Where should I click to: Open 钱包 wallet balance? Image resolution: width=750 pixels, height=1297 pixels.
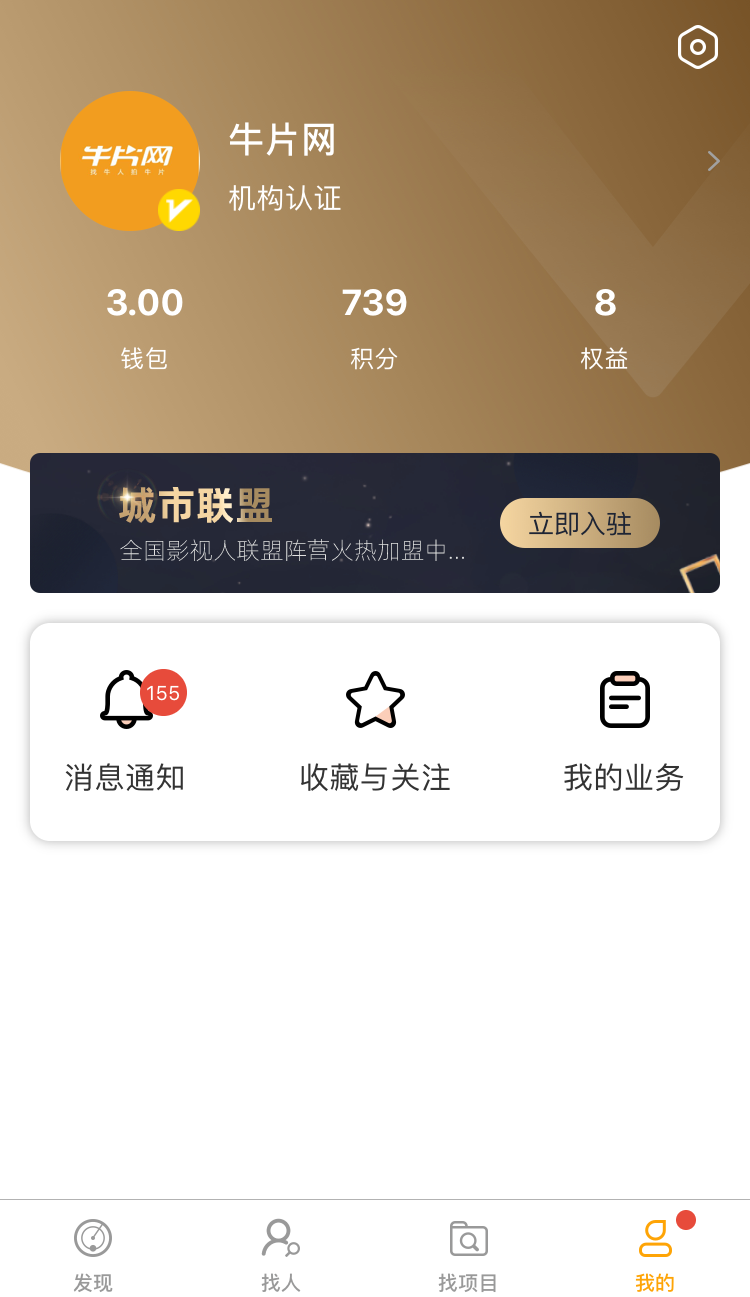click(x=145, y=326)
